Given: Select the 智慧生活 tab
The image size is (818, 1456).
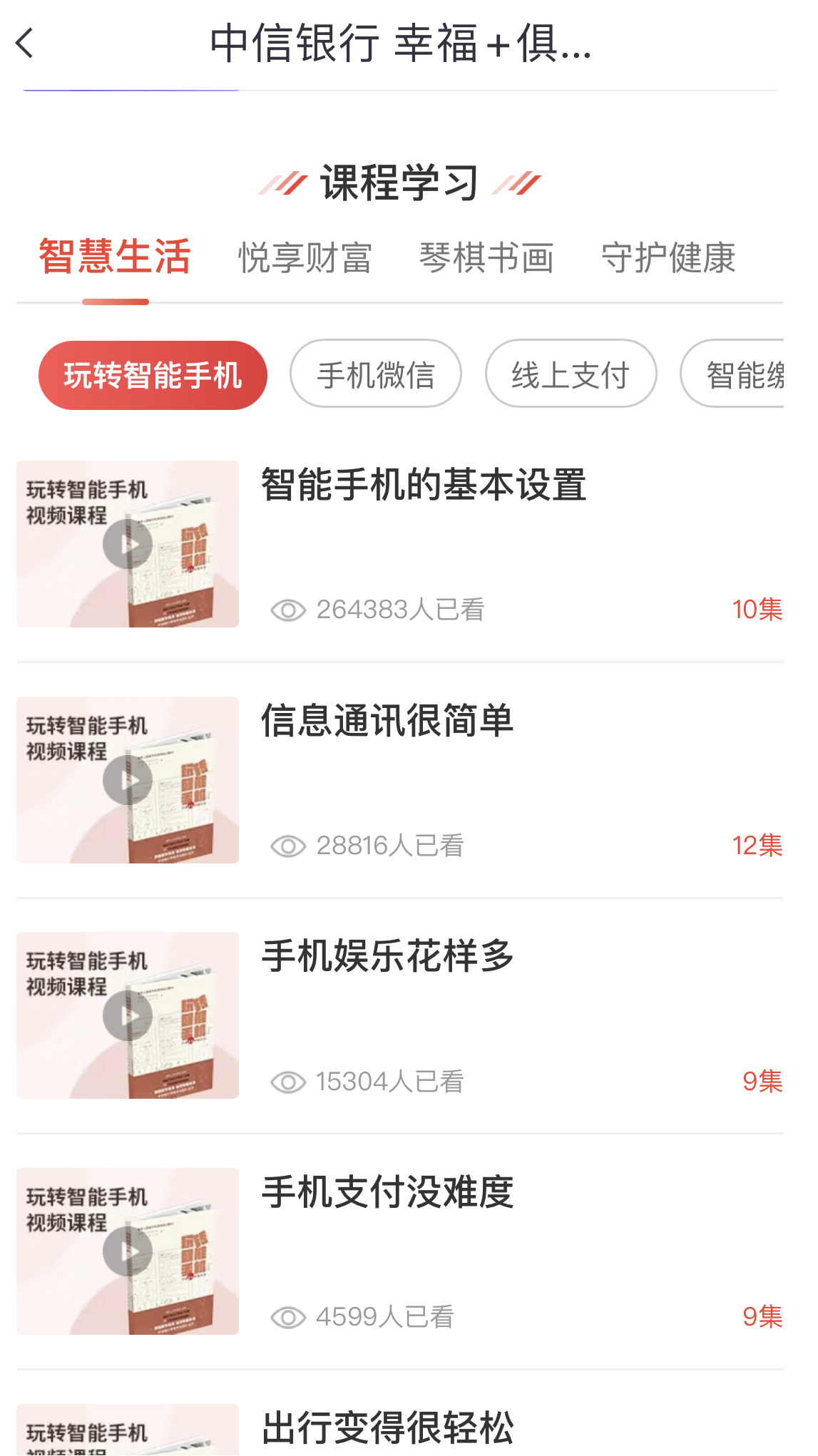Looking at the screenshot, I should 115,257.
